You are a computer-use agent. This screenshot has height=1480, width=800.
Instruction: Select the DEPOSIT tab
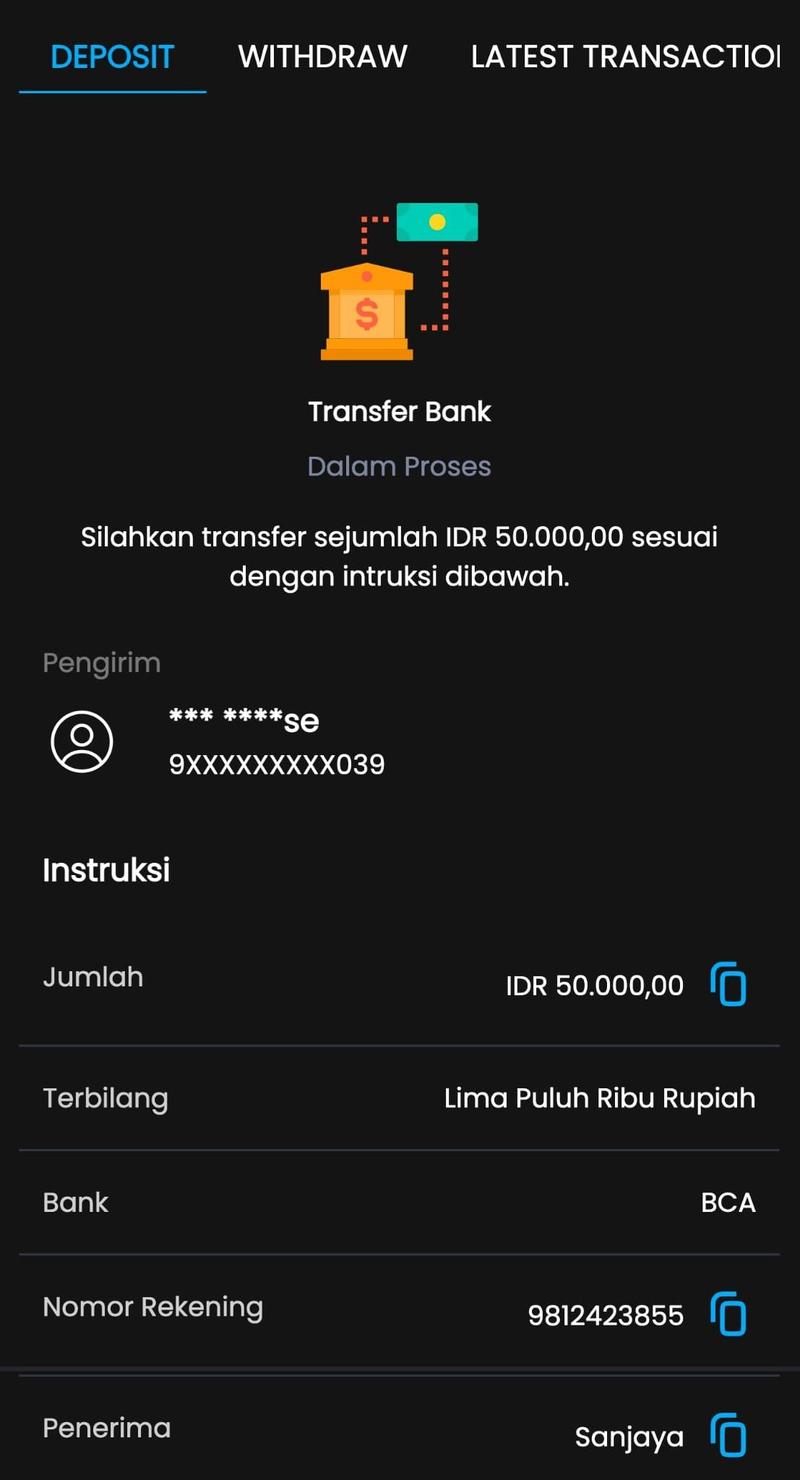tap(112, 56)
